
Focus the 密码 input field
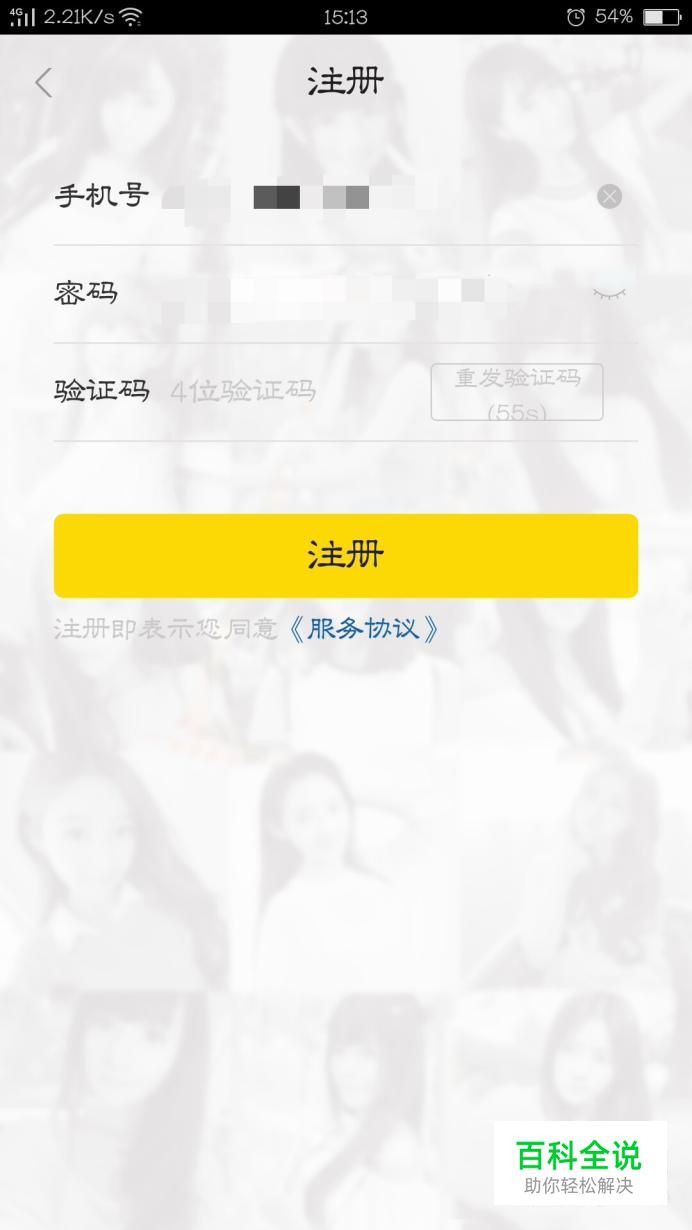[370, 293]
